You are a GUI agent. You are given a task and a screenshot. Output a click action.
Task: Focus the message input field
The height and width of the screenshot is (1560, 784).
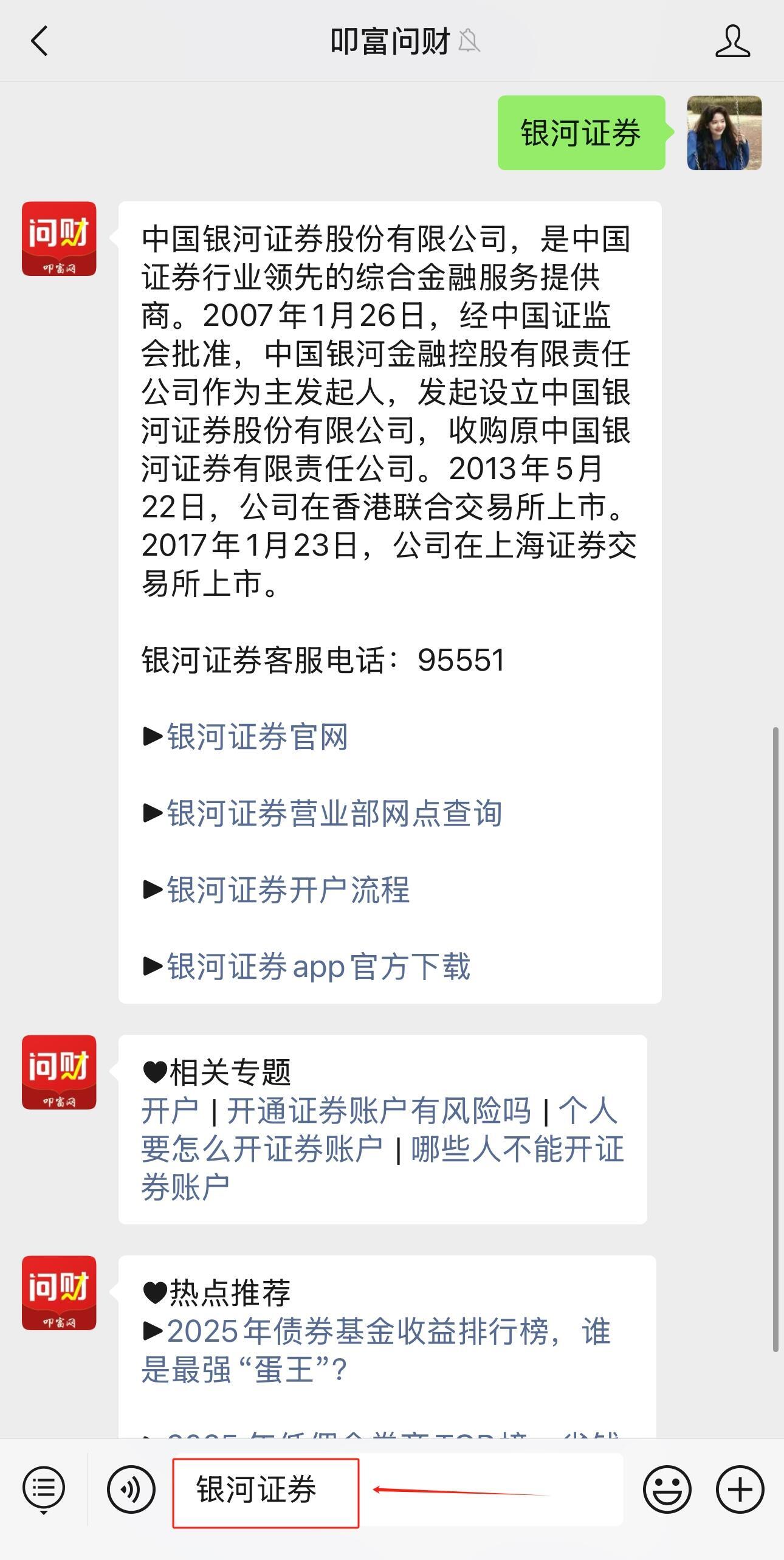pyautogui.click(x=486, y=1489)
